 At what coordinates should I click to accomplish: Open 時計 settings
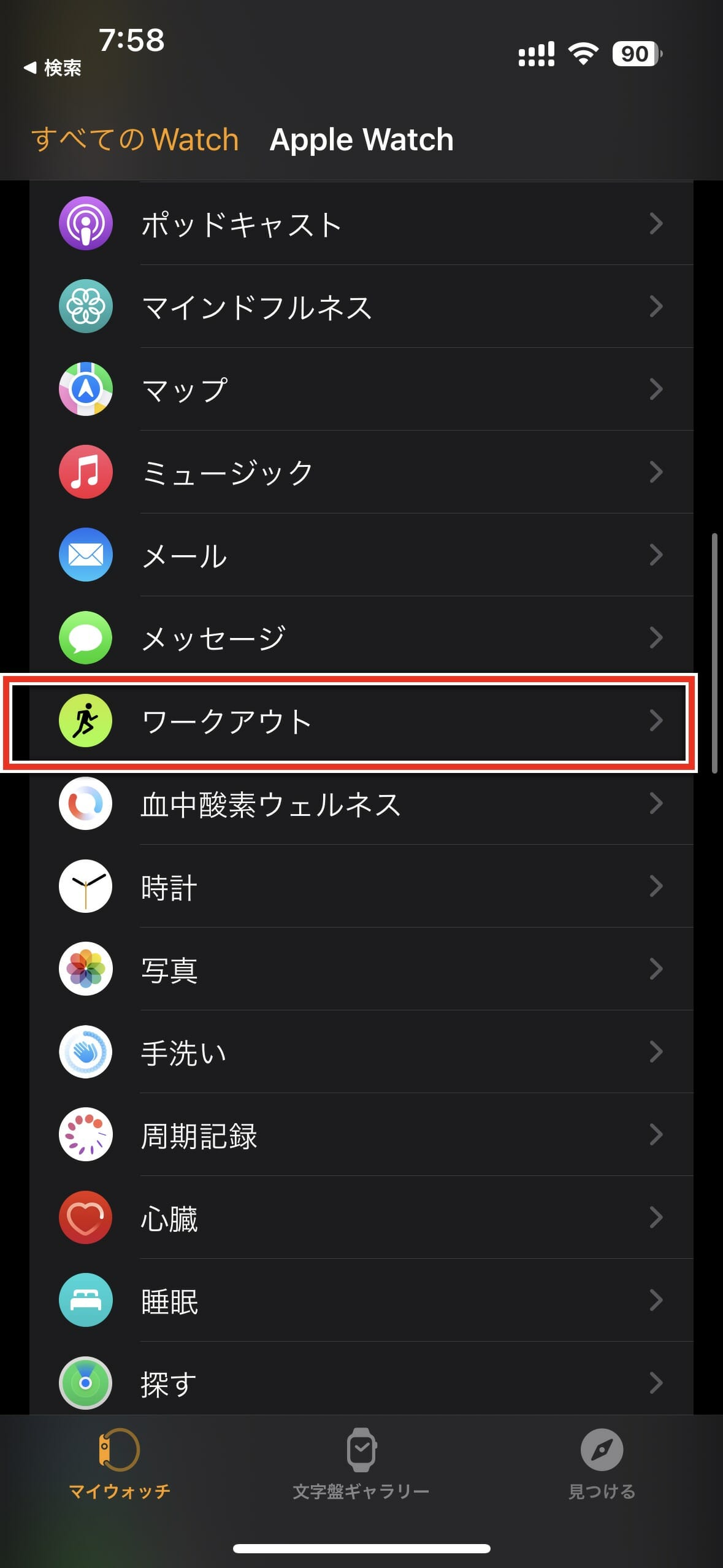(x=361, y=886)
